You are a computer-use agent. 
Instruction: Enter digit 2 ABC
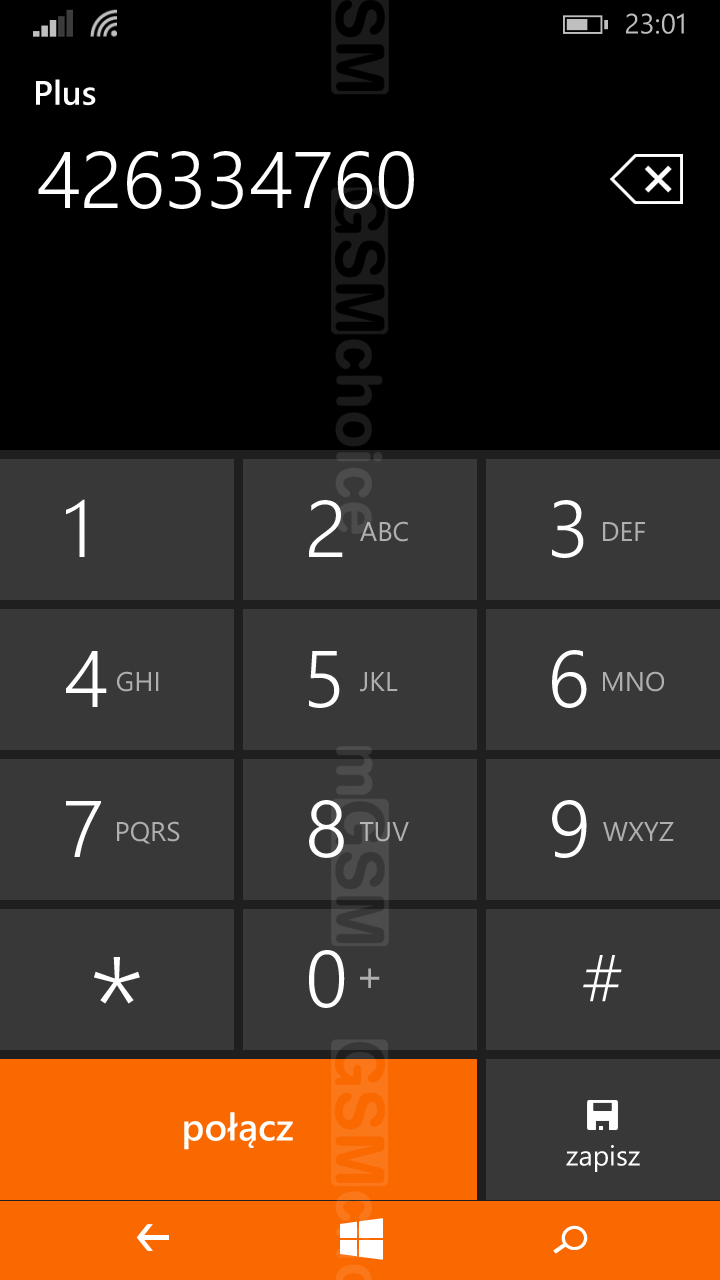[x=360, y=530]
